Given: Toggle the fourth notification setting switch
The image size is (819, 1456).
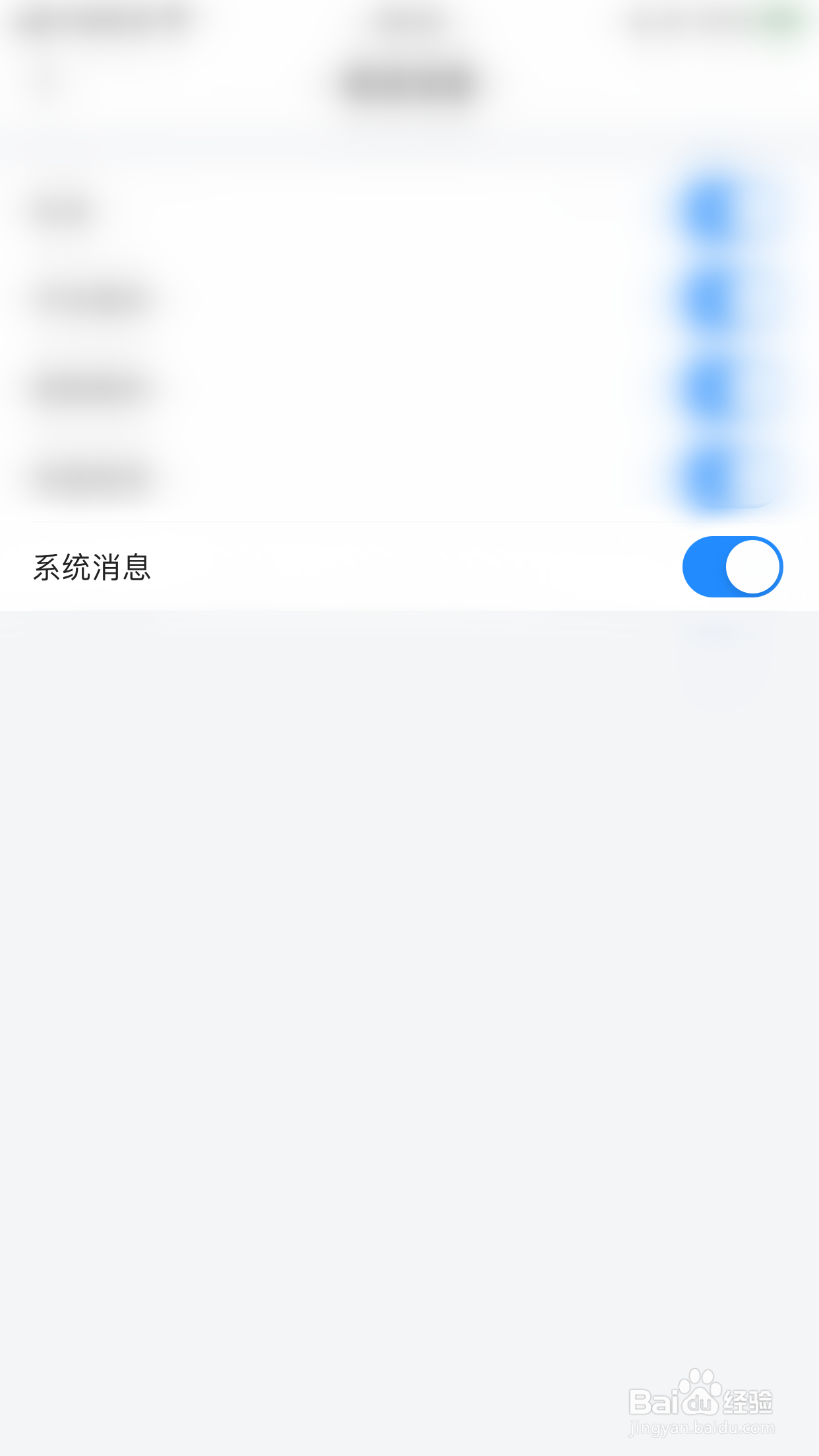Looking at the screenshot, I should coord(709,478).
